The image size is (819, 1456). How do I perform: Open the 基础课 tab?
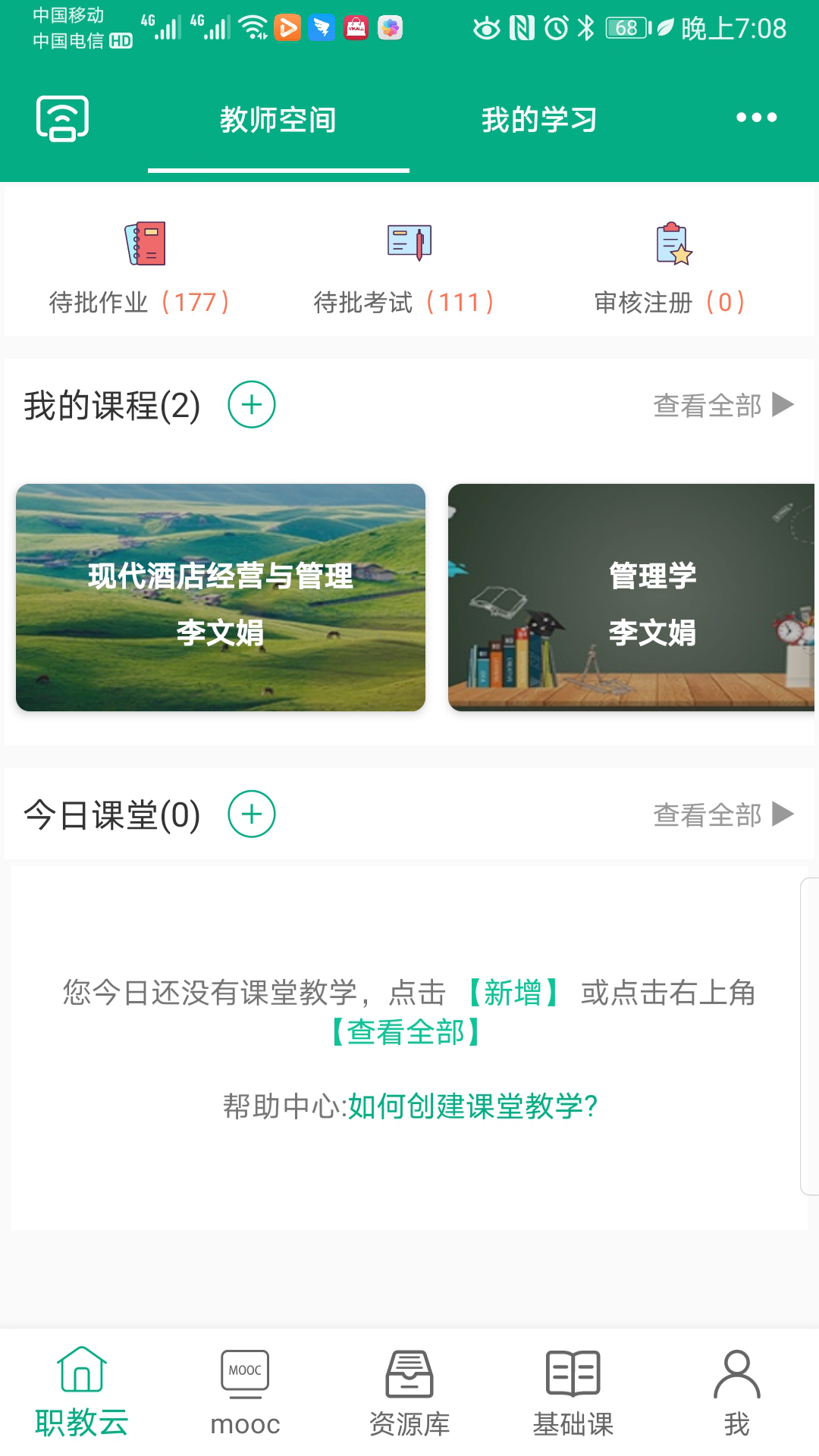point(573,1392)
